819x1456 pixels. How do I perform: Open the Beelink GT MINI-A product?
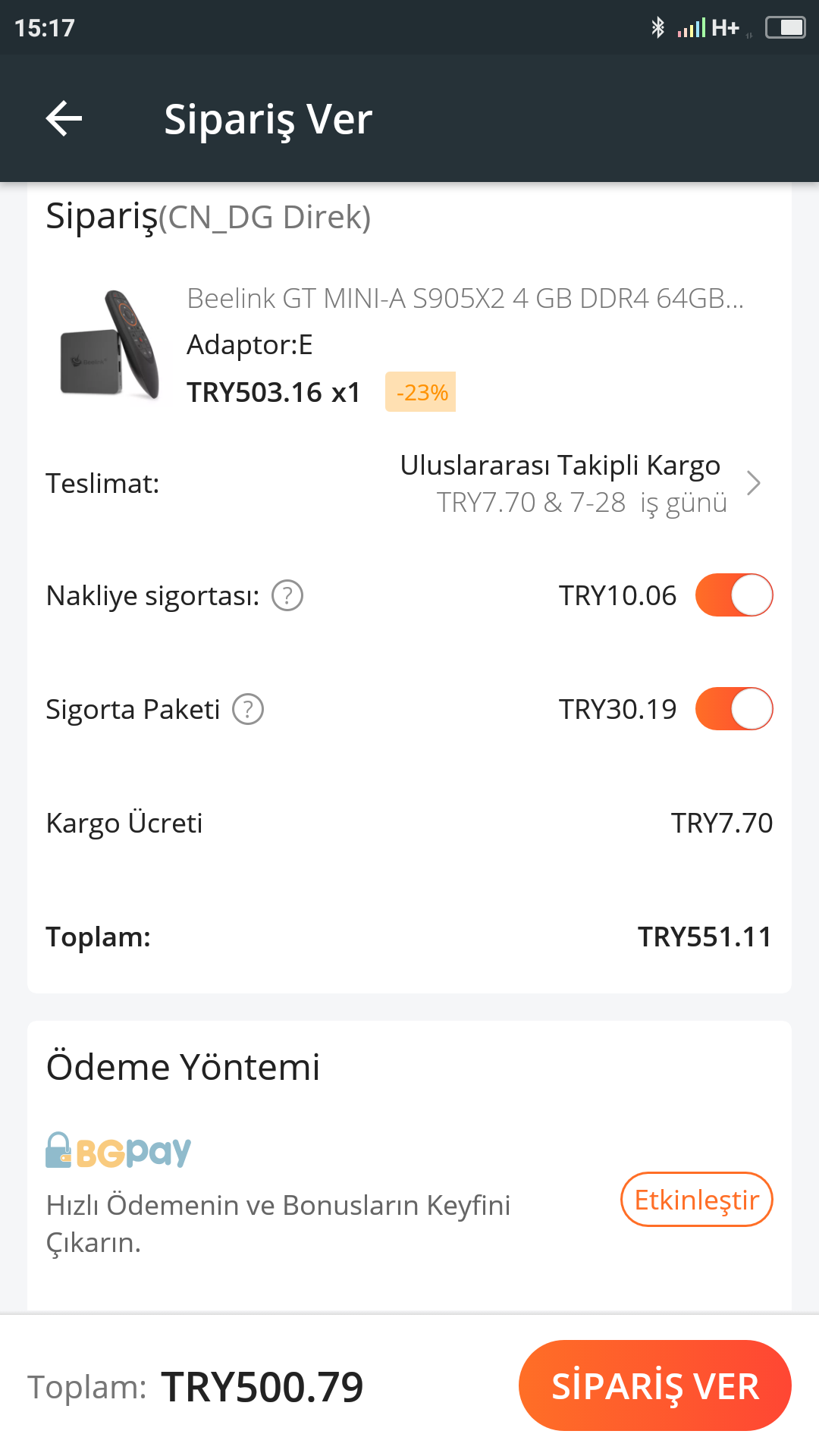409,345
